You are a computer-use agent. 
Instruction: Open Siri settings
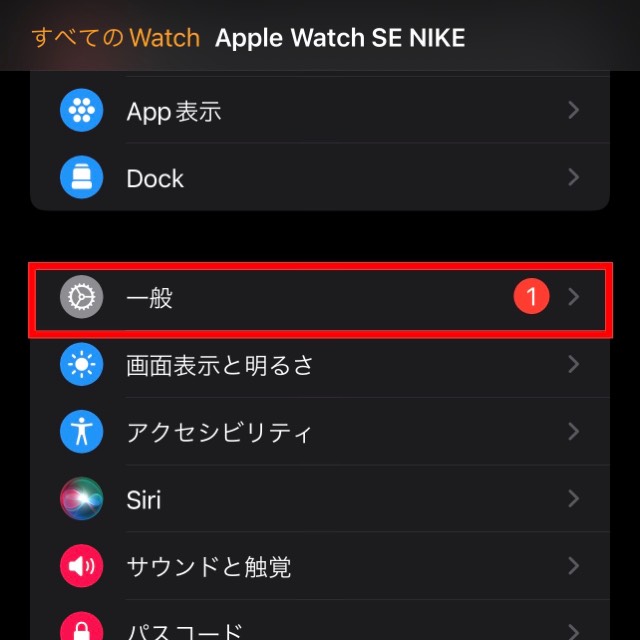pos(320,499)
